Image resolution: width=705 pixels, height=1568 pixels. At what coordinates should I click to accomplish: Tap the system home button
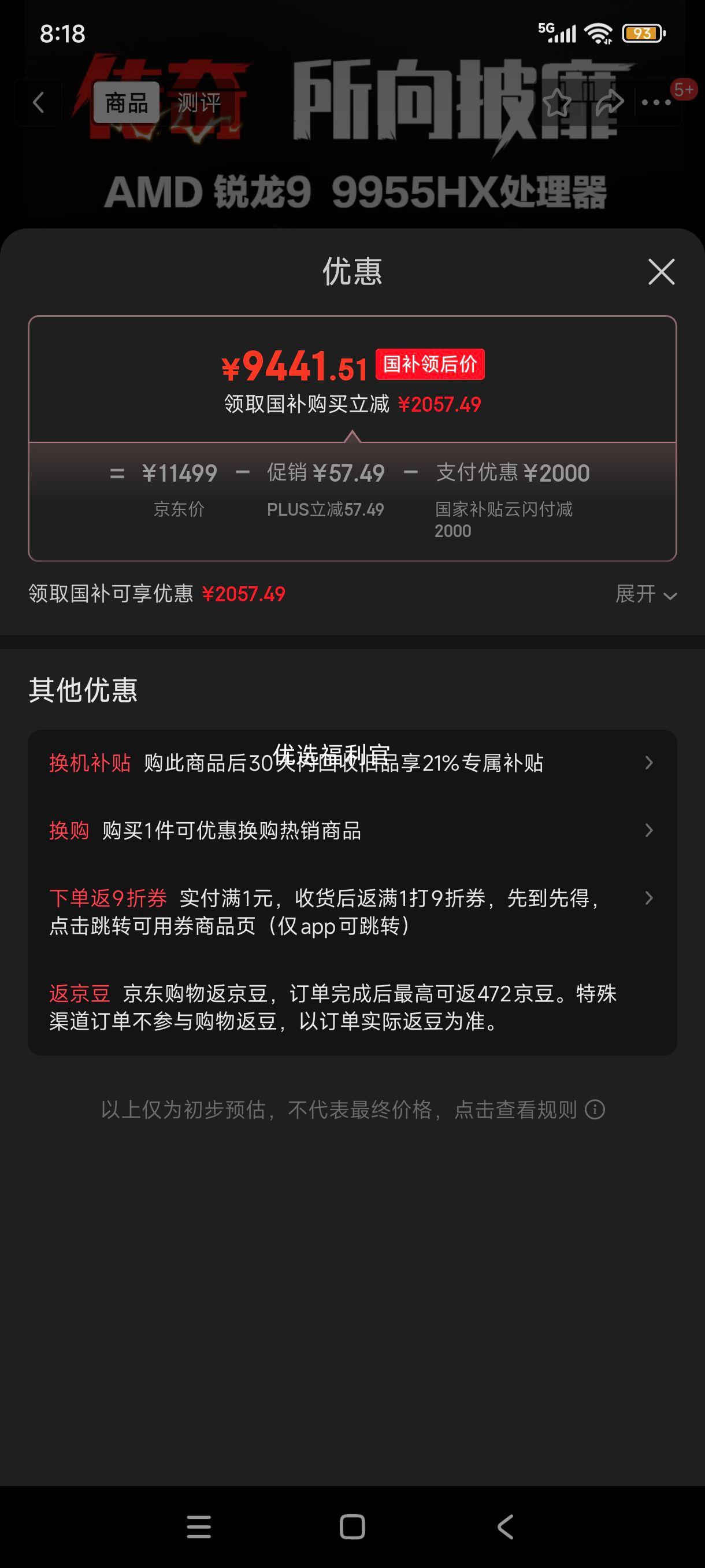pos(351,1526)
